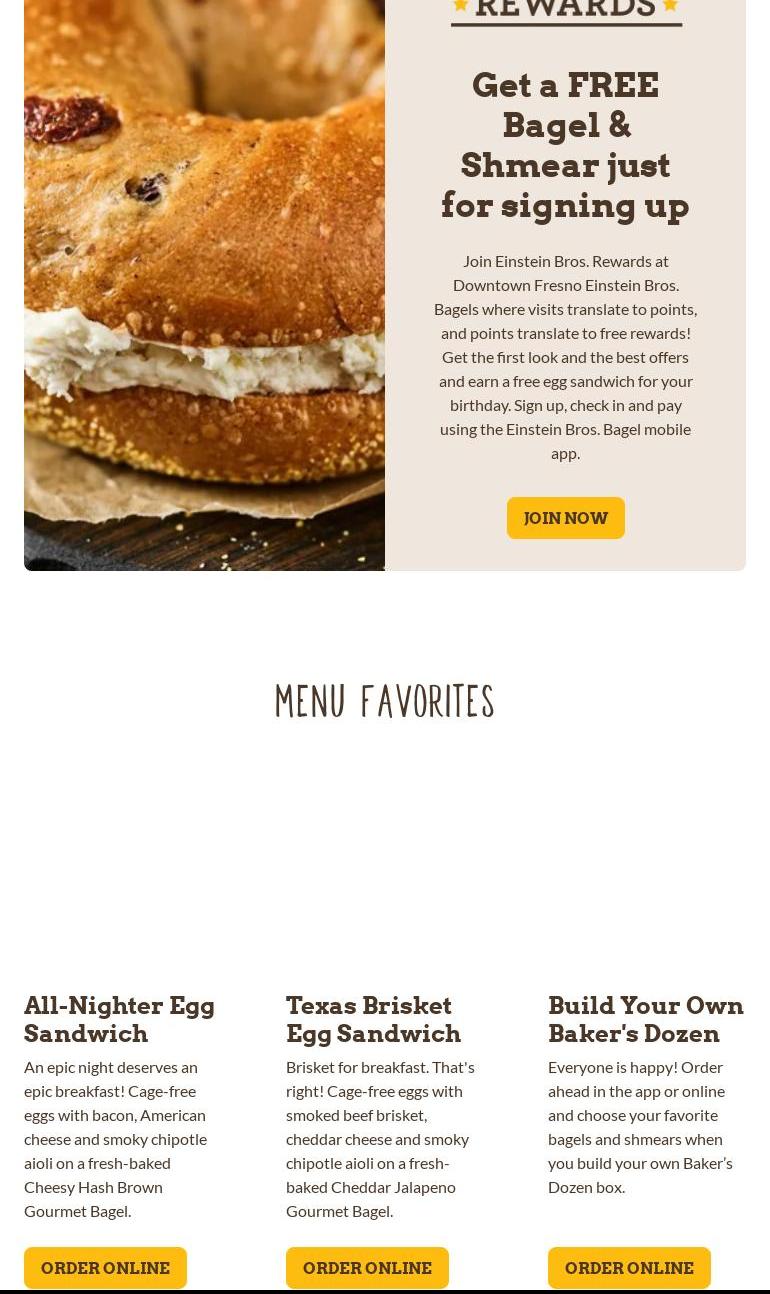Click the Cheesy Hash Brown Gourmet Bagel description
Image resolution: width=770 pixels, height=1294 pixels.
115,1139
